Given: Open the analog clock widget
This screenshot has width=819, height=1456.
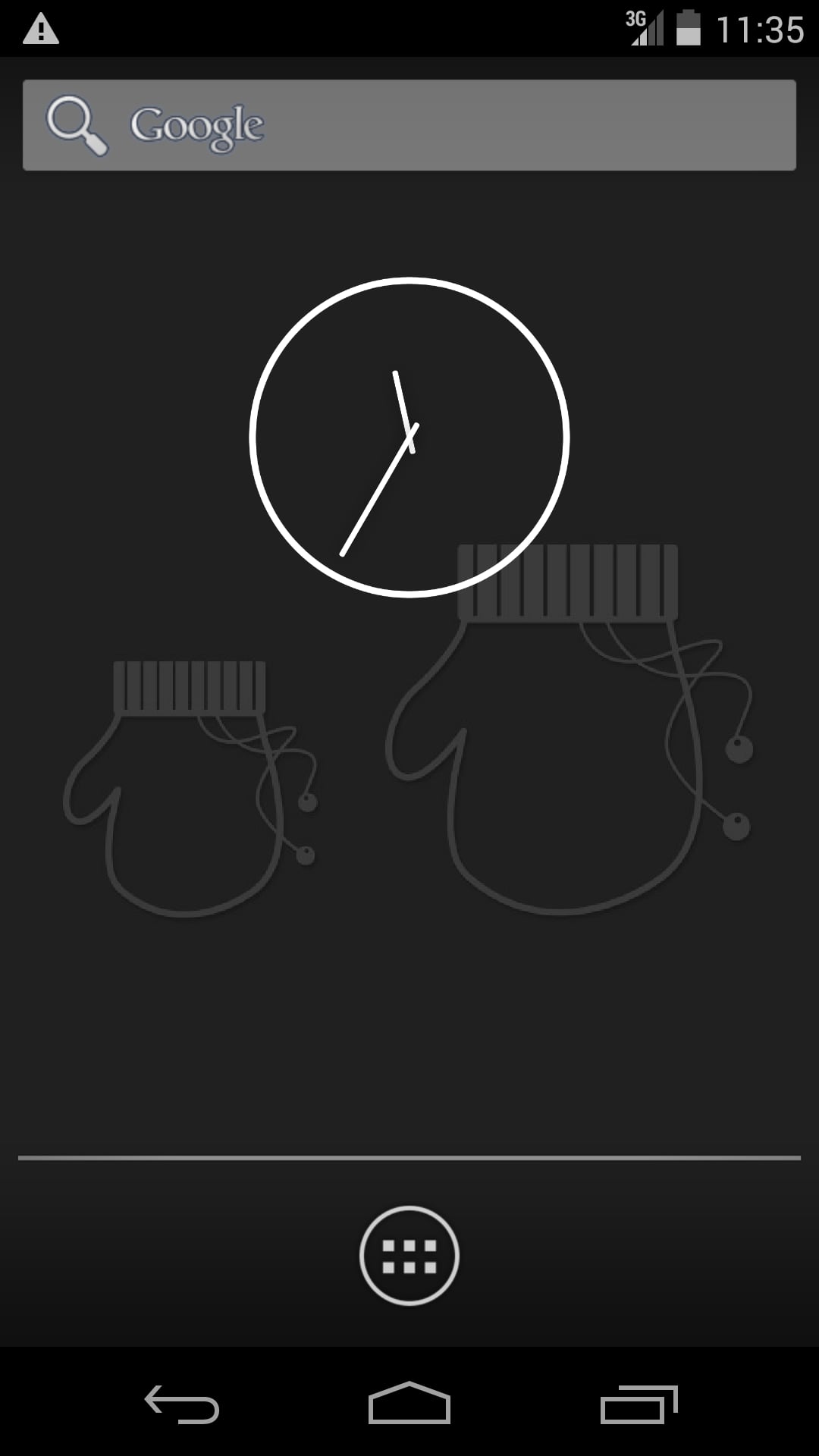Looking at the screenshot, I should point(409,438).
